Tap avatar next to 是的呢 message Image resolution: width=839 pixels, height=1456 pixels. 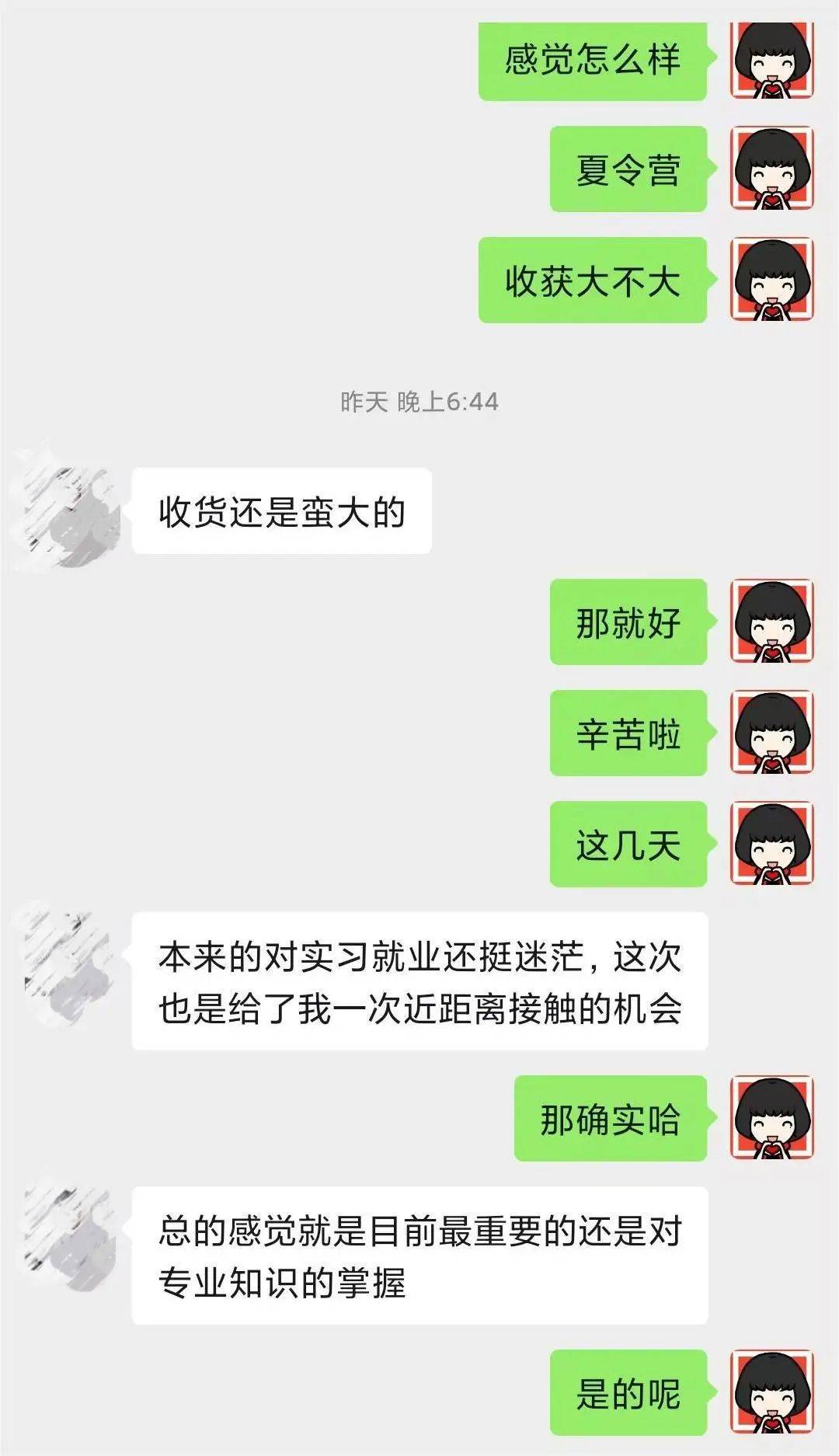[x=771, y=1392]
